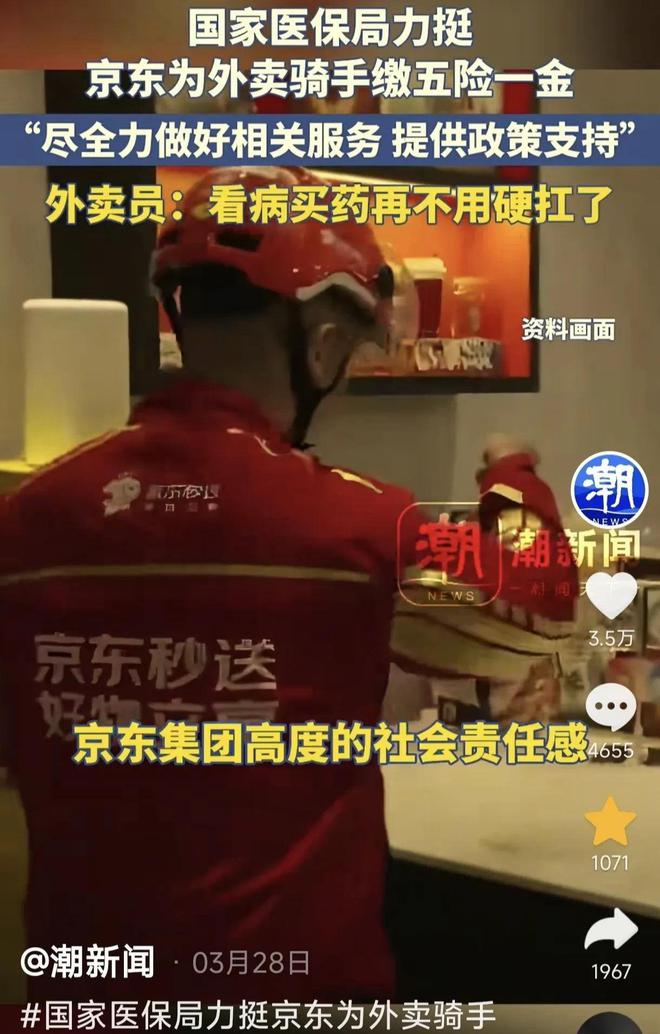660x1034 pixels.
Task: Open the comments with 4655 replies
Action: [x=611, y=709]
